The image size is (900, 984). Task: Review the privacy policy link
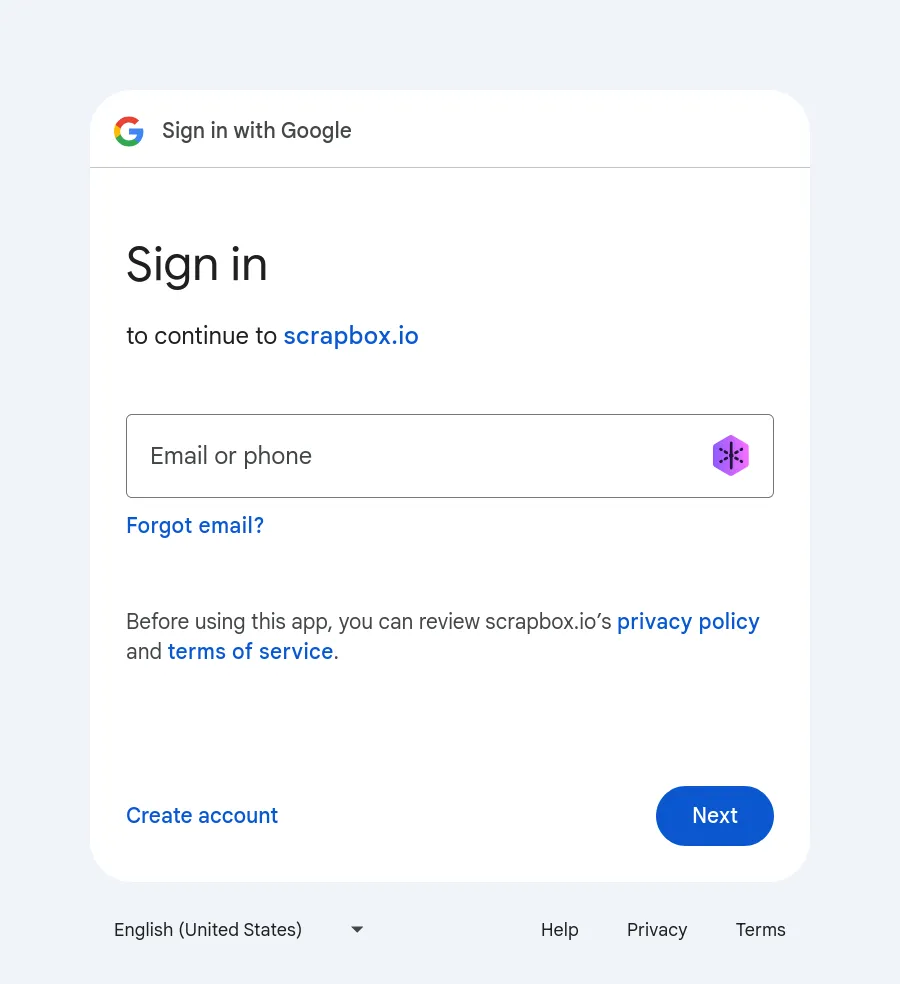tap(688, 621)
